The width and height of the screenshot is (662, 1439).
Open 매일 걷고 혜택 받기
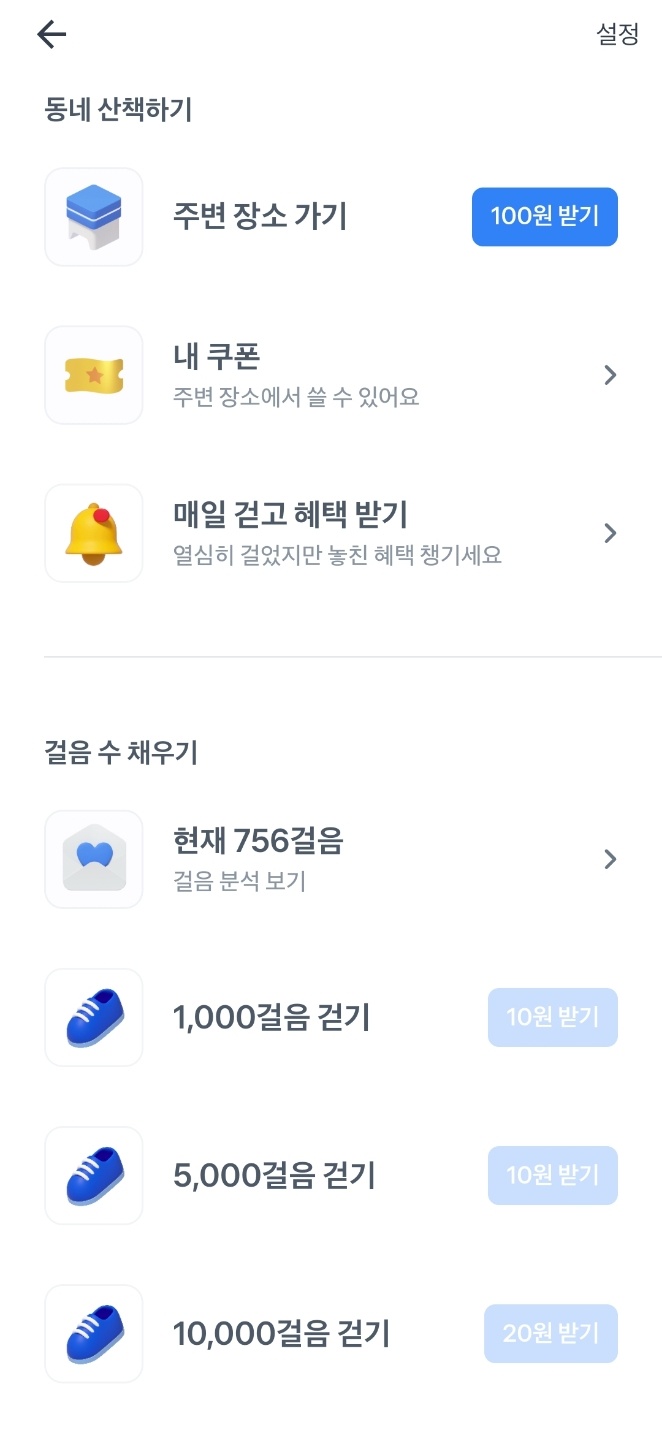point(331,533)
